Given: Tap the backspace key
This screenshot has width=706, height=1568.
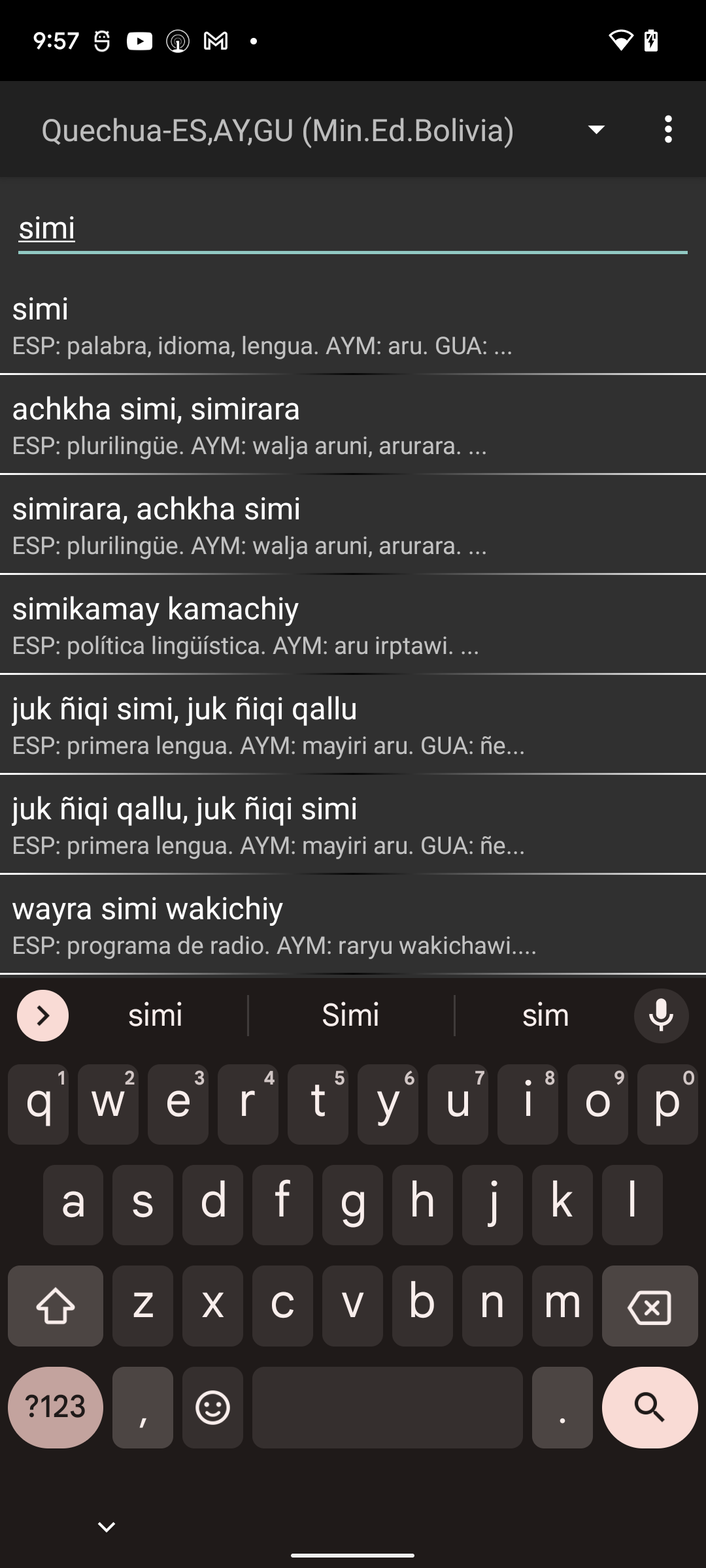Looking at the screenshot, I should pos(649,1306).
